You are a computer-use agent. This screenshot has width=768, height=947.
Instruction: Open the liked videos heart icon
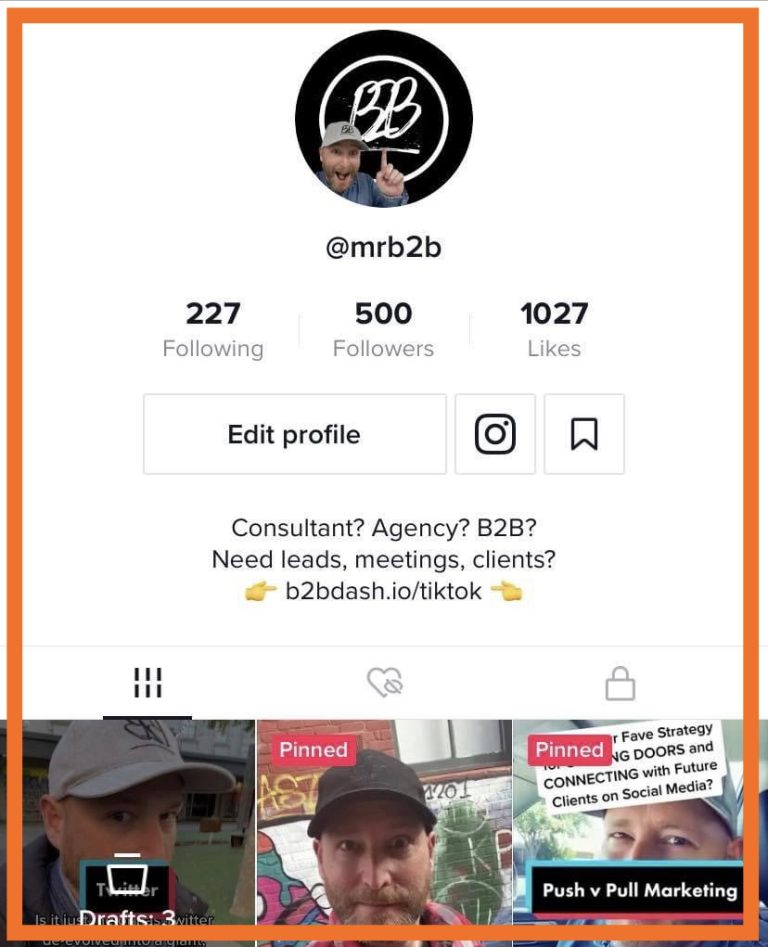(383, 682)
